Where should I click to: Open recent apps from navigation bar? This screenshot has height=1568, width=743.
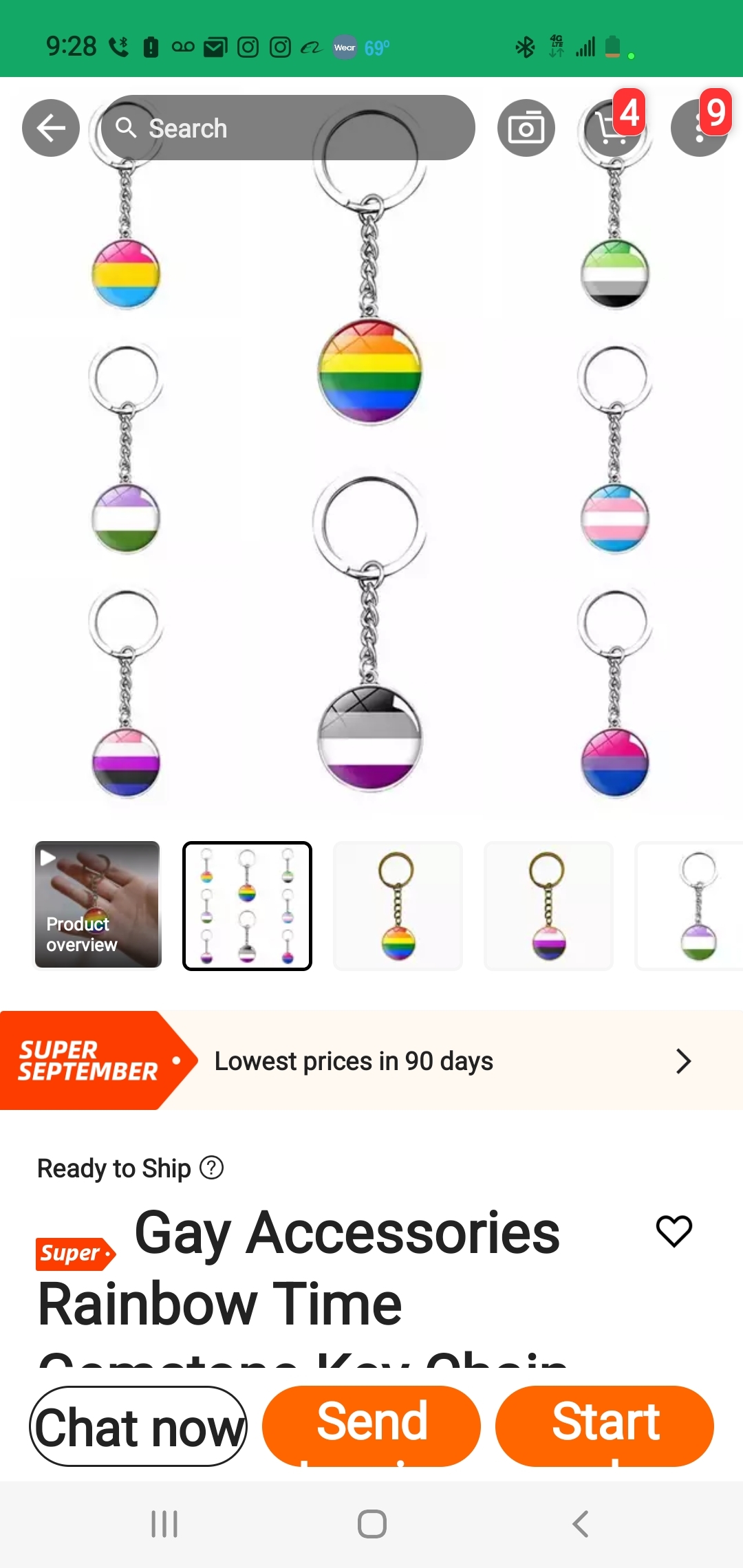164,1524
